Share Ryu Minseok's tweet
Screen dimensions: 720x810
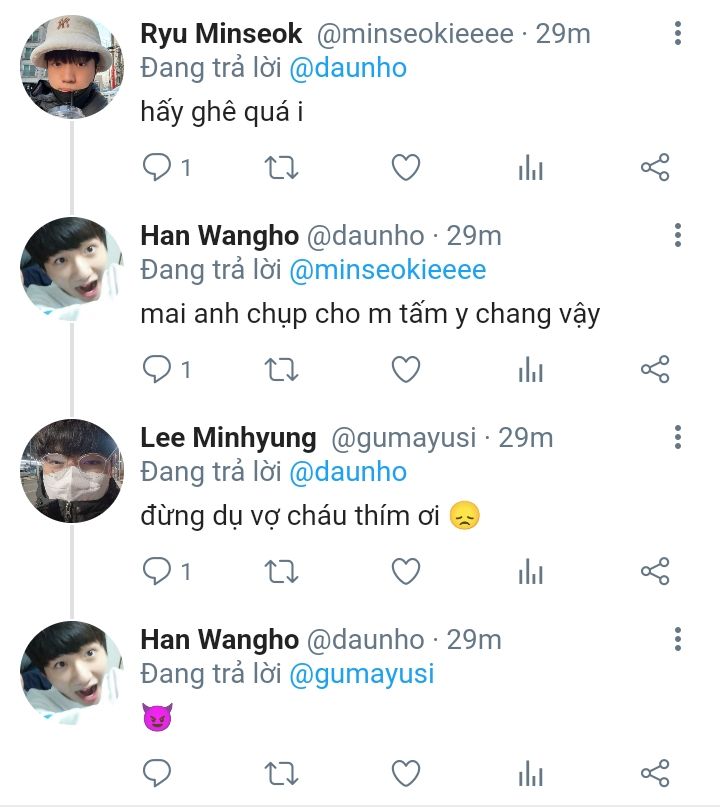[x=655, y=167]
